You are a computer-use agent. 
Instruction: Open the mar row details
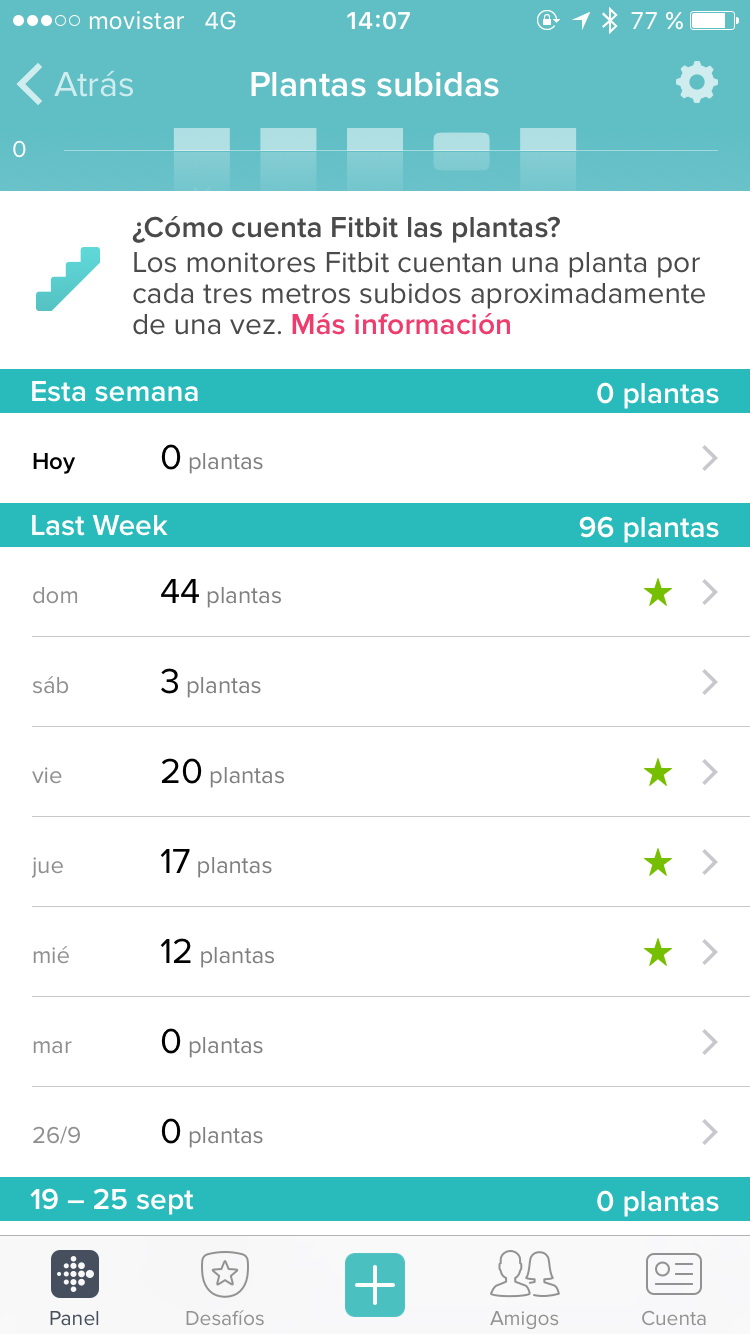point(375,1043)
